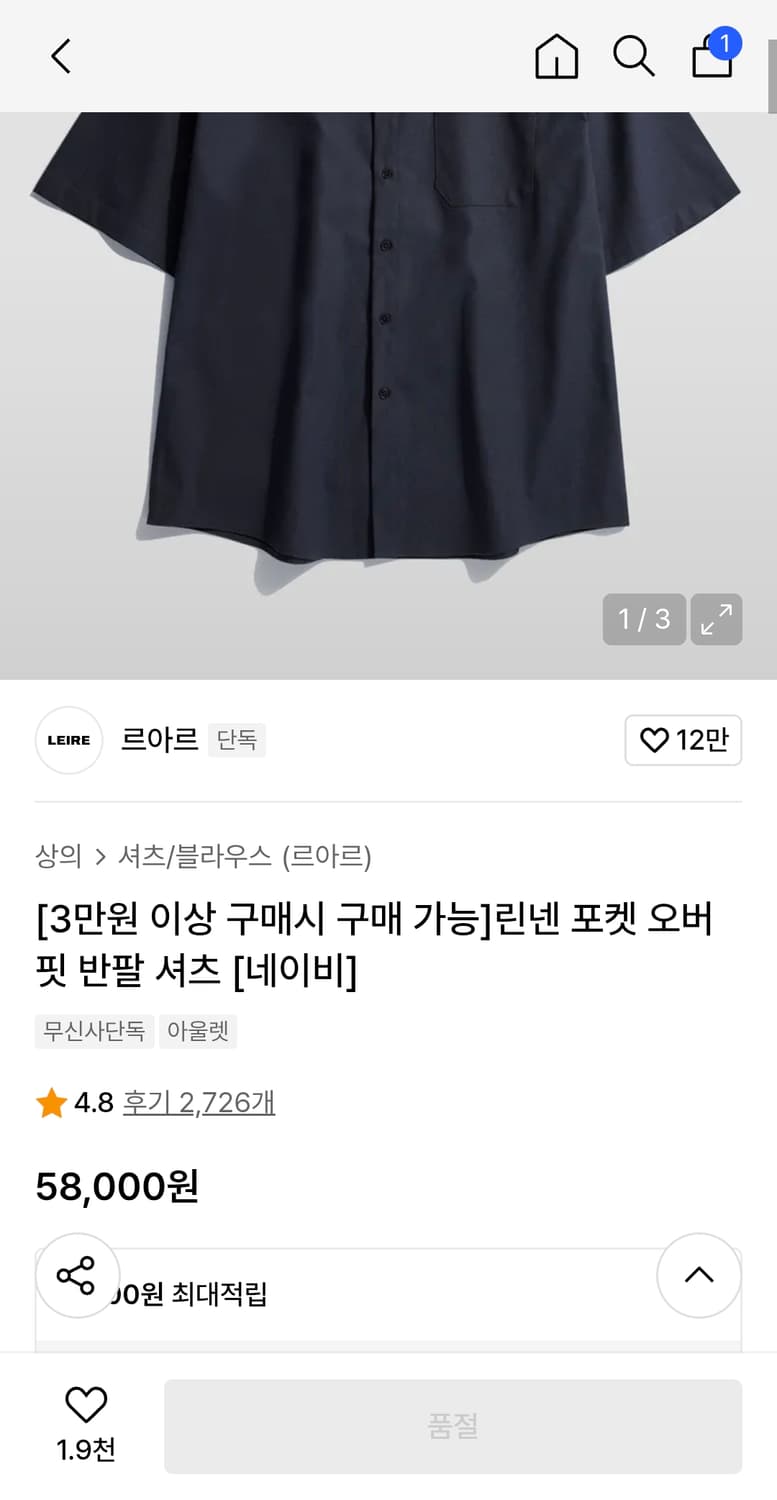Viewport: 777px width, 1500px height.
Task: Open reviews link 후기 2,726개
Action: click(198, 1103)
